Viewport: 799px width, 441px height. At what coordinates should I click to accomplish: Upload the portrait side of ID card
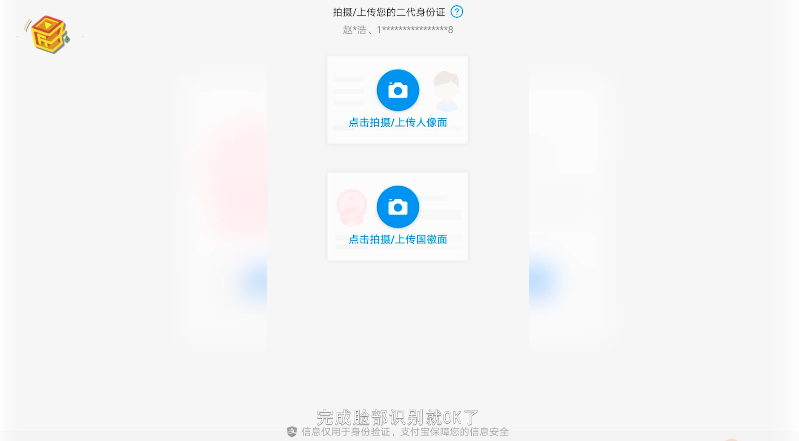coord(398,91)
